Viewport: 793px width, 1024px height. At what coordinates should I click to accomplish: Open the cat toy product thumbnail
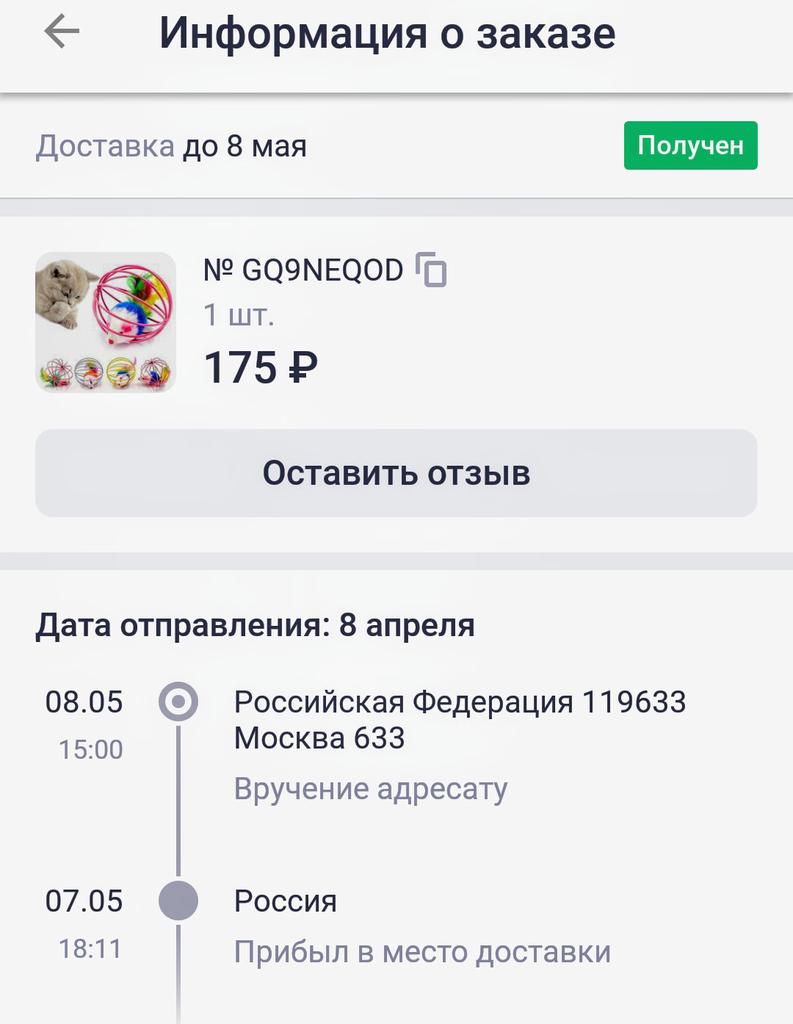tap(106, 322)
